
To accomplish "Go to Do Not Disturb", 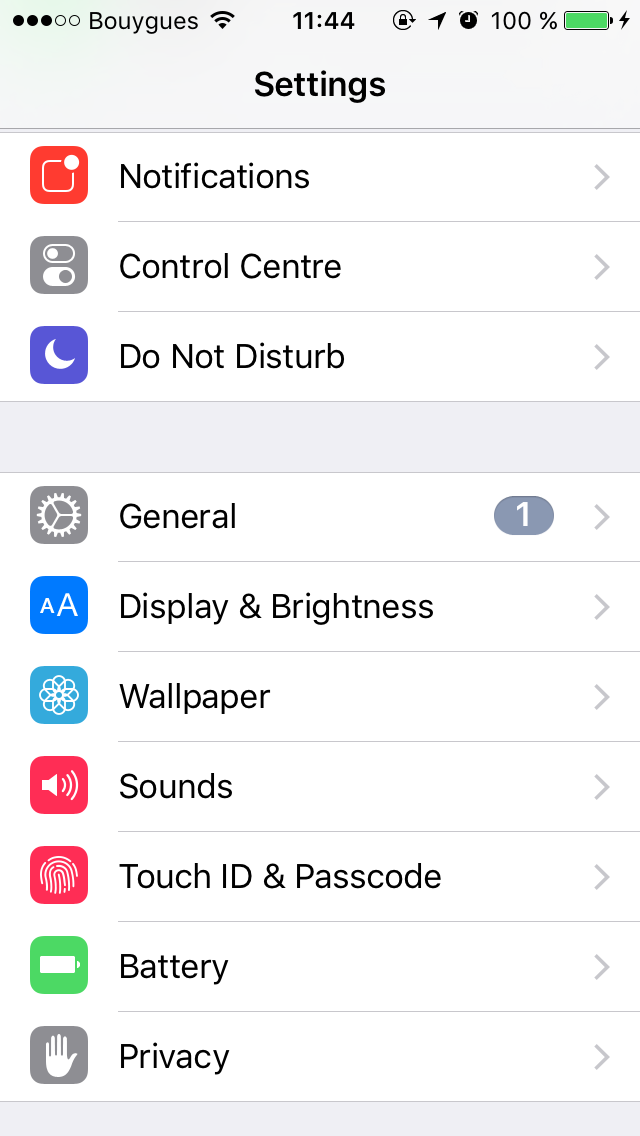I will 320,356.
